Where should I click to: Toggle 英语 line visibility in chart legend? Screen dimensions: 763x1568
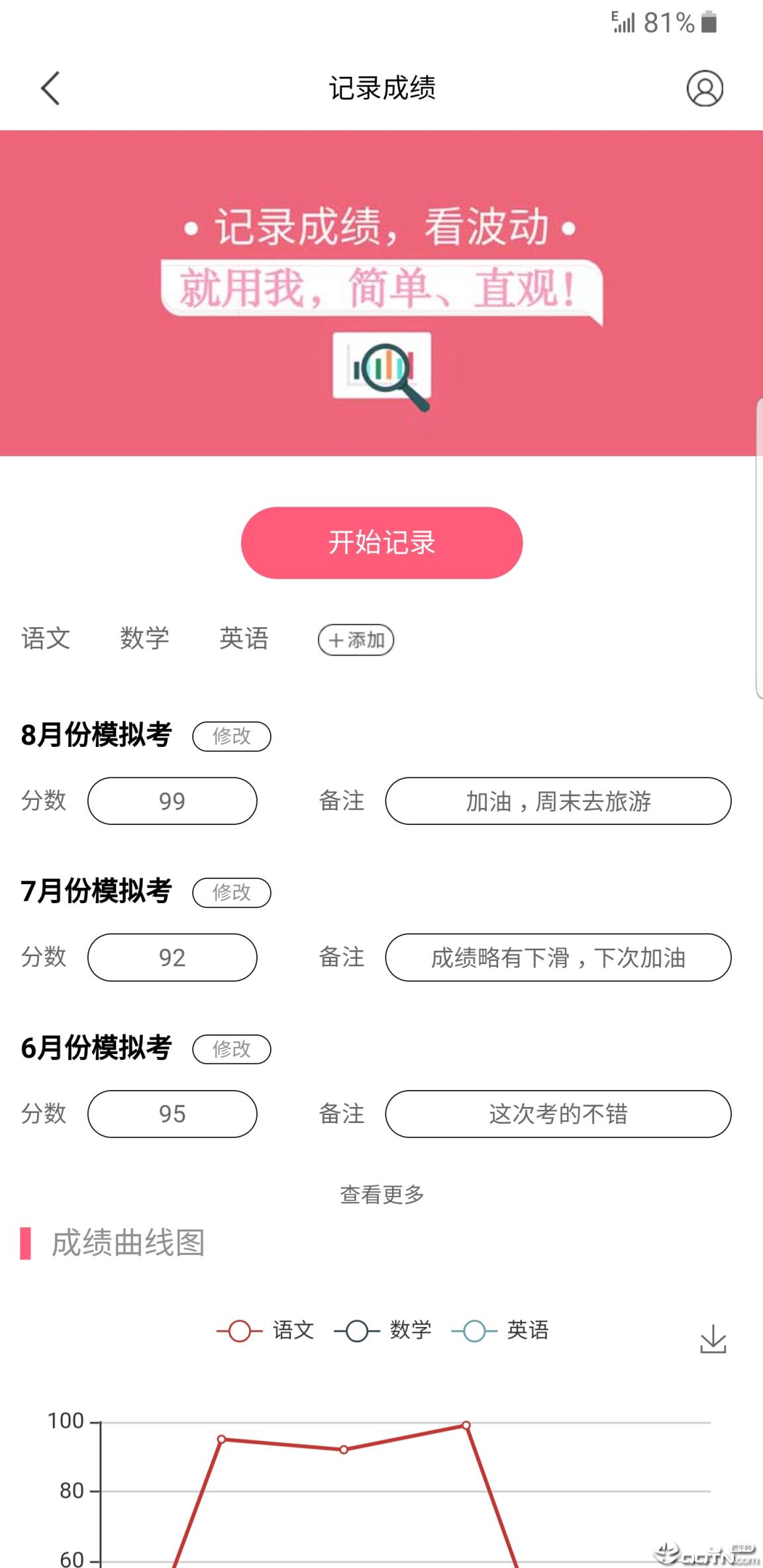tap(527, 1330)
